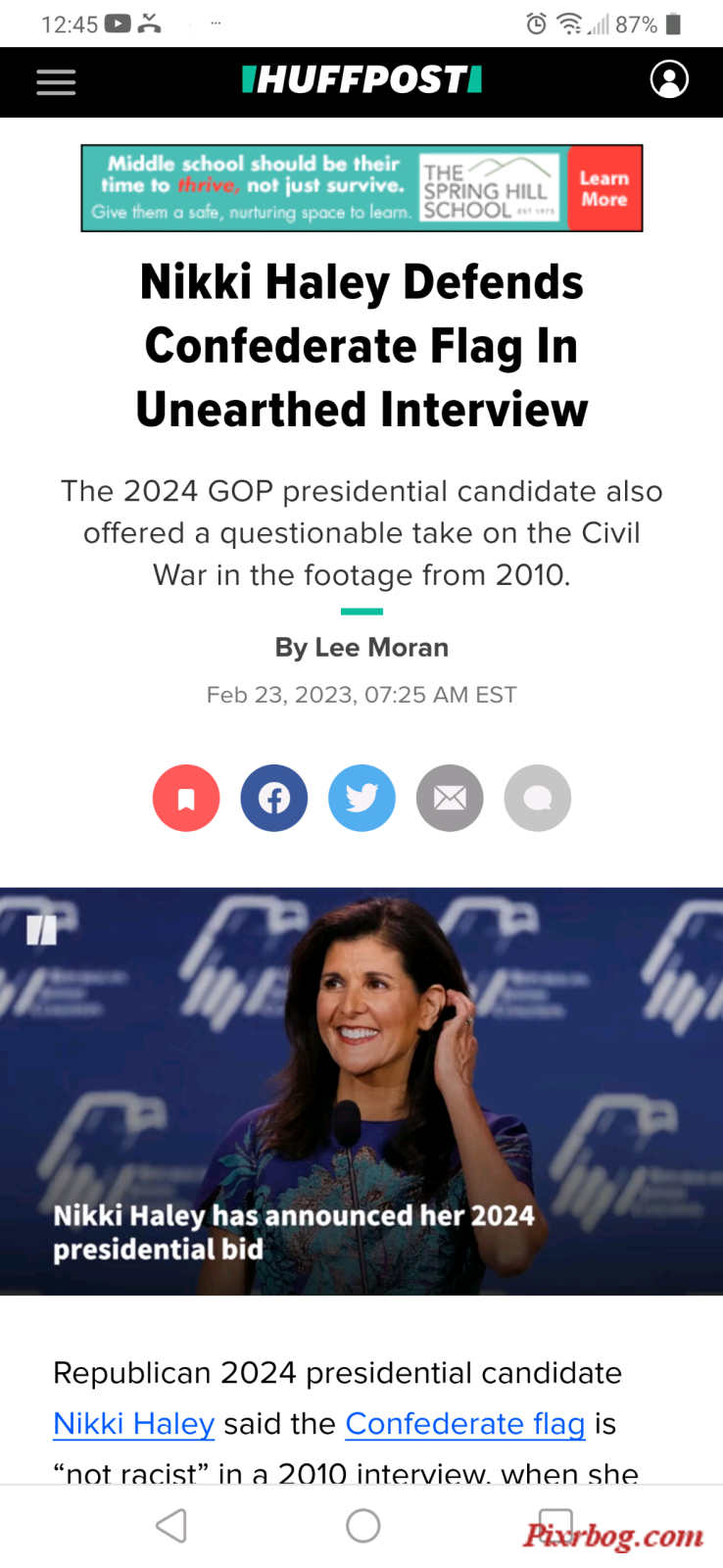Go back with the system back button
Screen dimensions: 723x1568
point(171,1525)
